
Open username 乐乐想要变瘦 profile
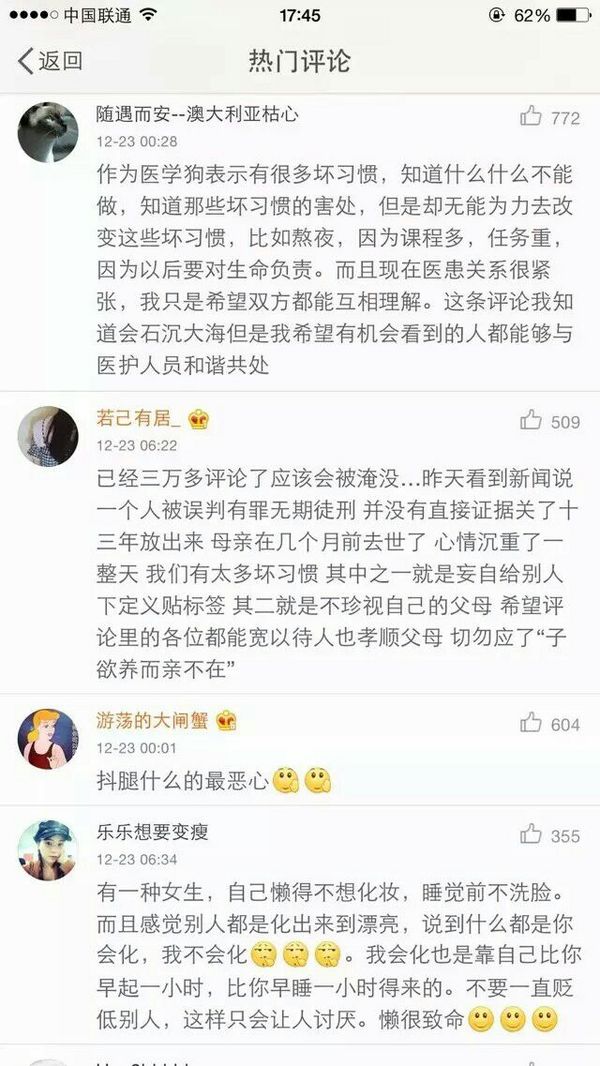tap(152, 832)
